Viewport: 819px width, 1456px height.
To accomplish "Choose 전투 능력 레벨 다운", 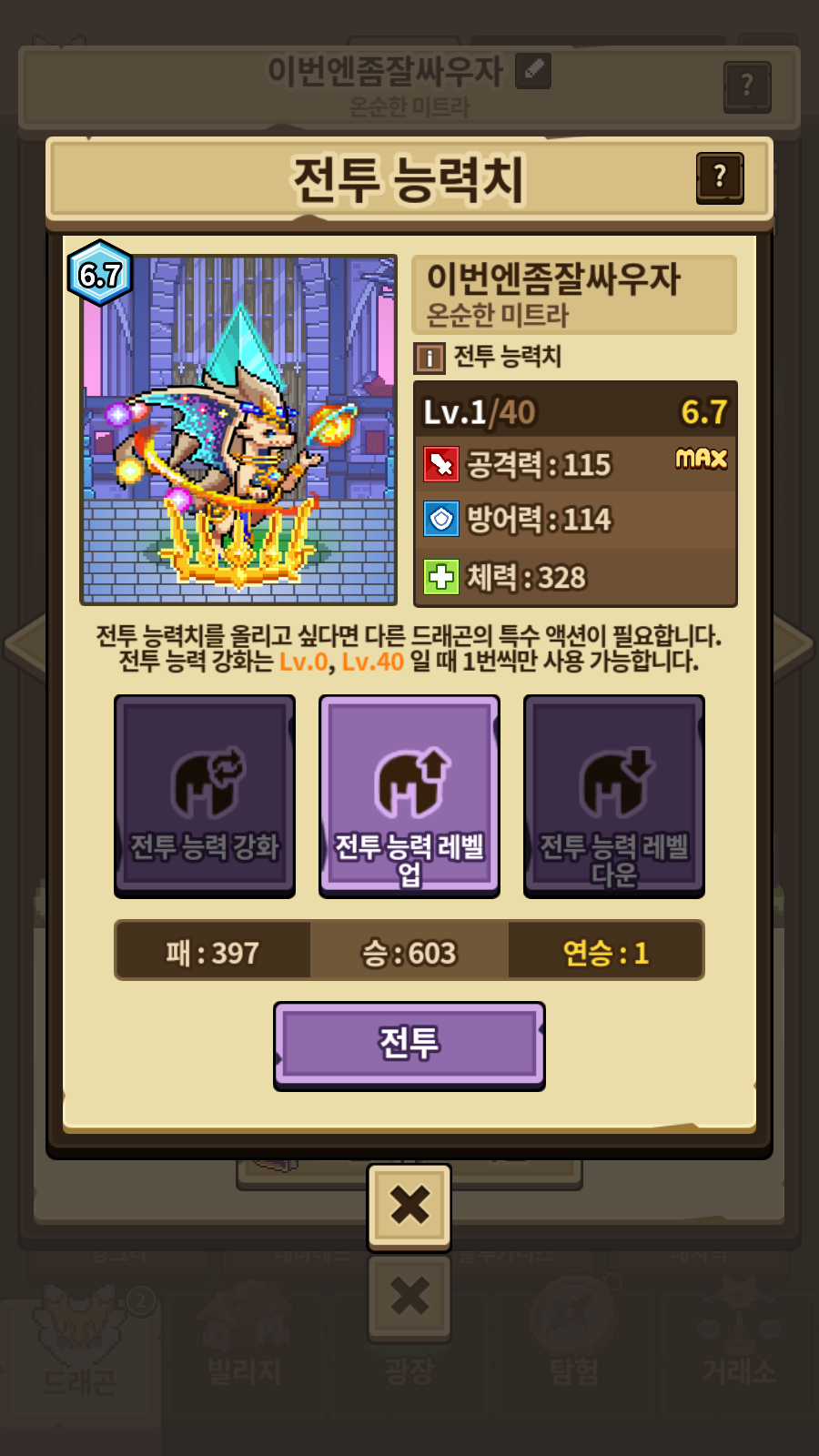I will tap(614, 796).
